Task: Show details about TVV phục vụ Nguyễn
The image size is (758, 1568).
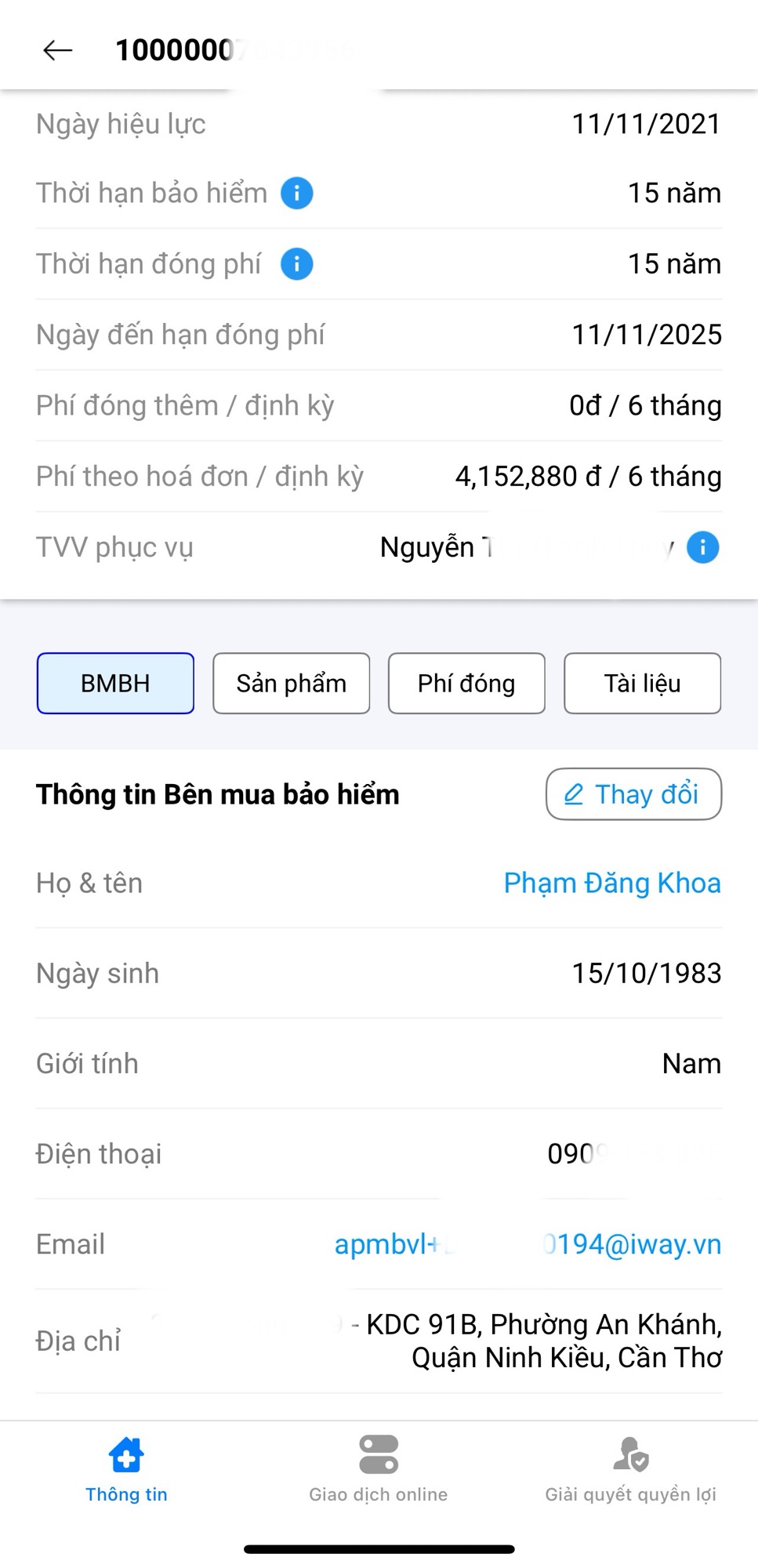Action: click(702, 547)
